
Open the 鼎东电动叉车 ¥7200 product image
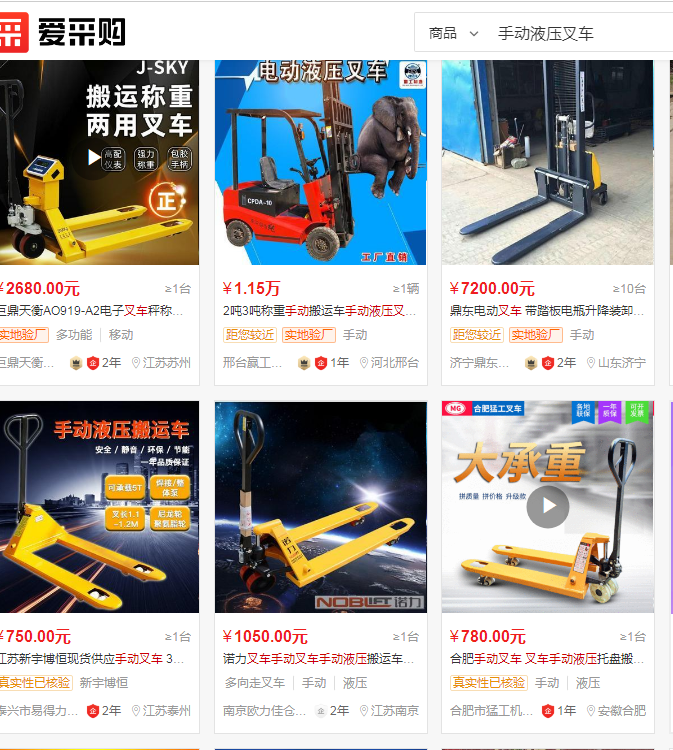[547, 162]
